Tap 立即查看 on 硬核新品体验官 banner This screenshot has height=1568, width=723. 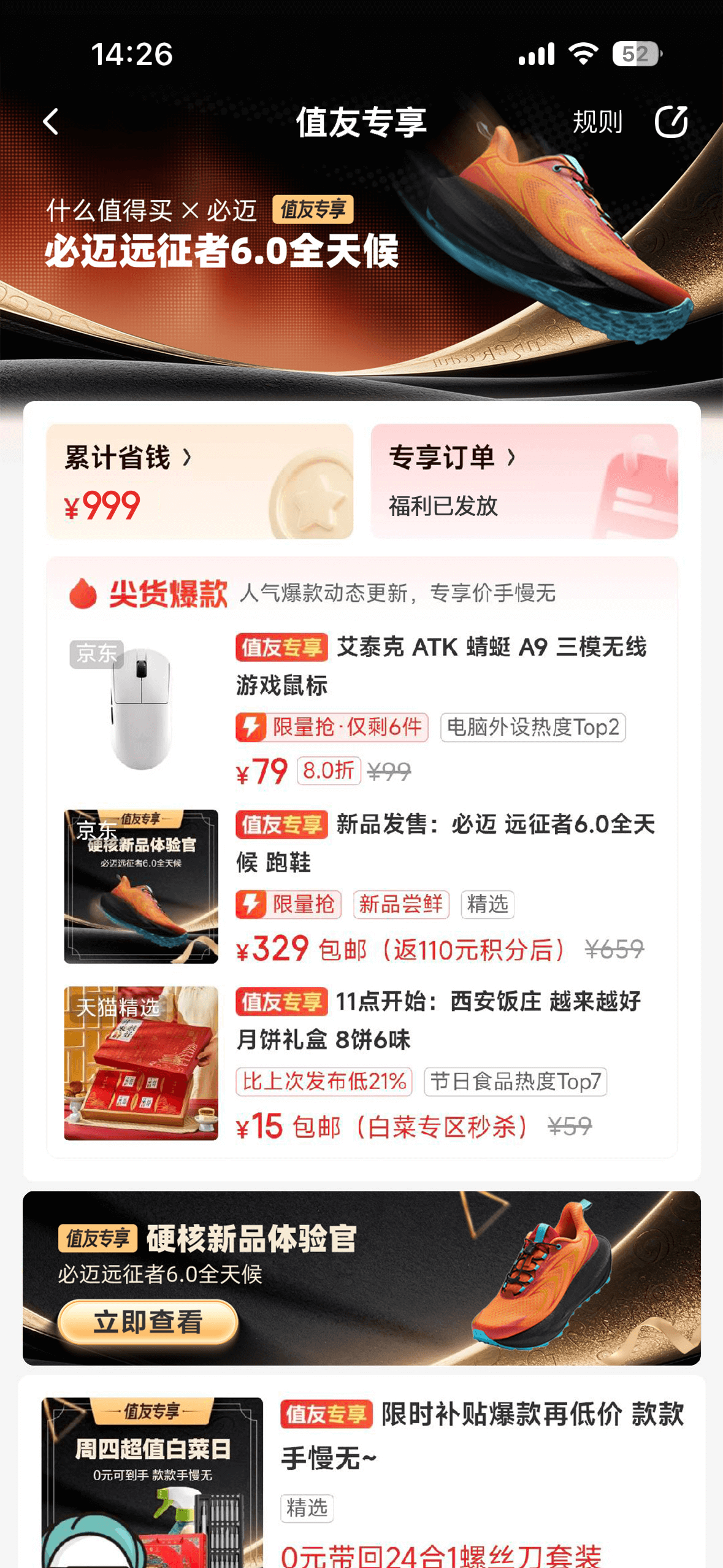[x=147, y=1321]
